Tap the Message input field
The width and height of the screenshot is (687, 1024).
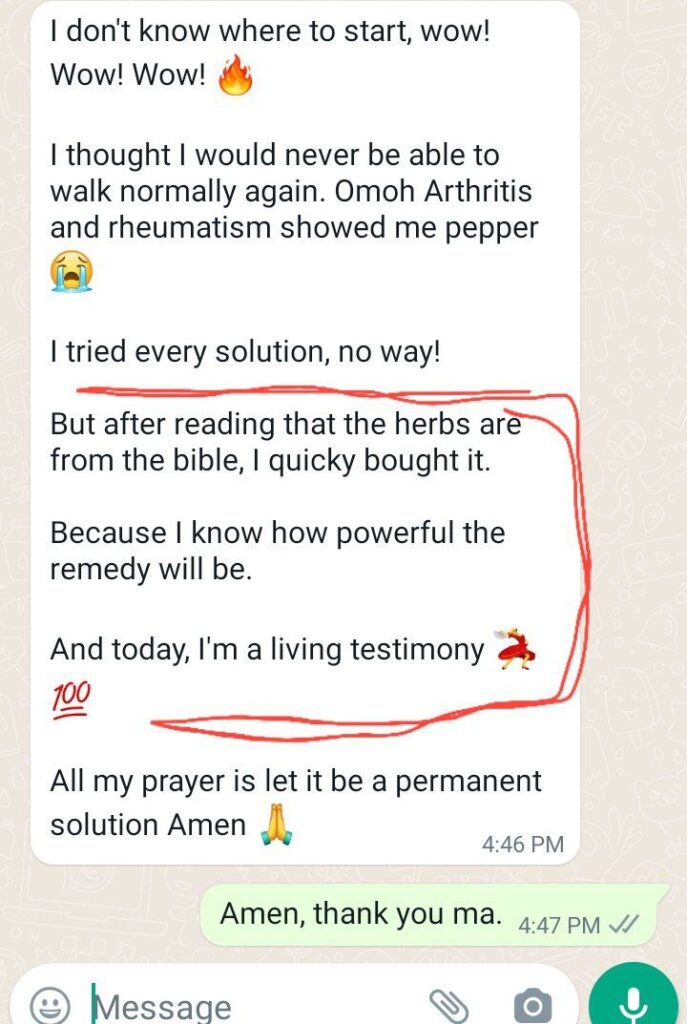click(x=250, y=1005)
